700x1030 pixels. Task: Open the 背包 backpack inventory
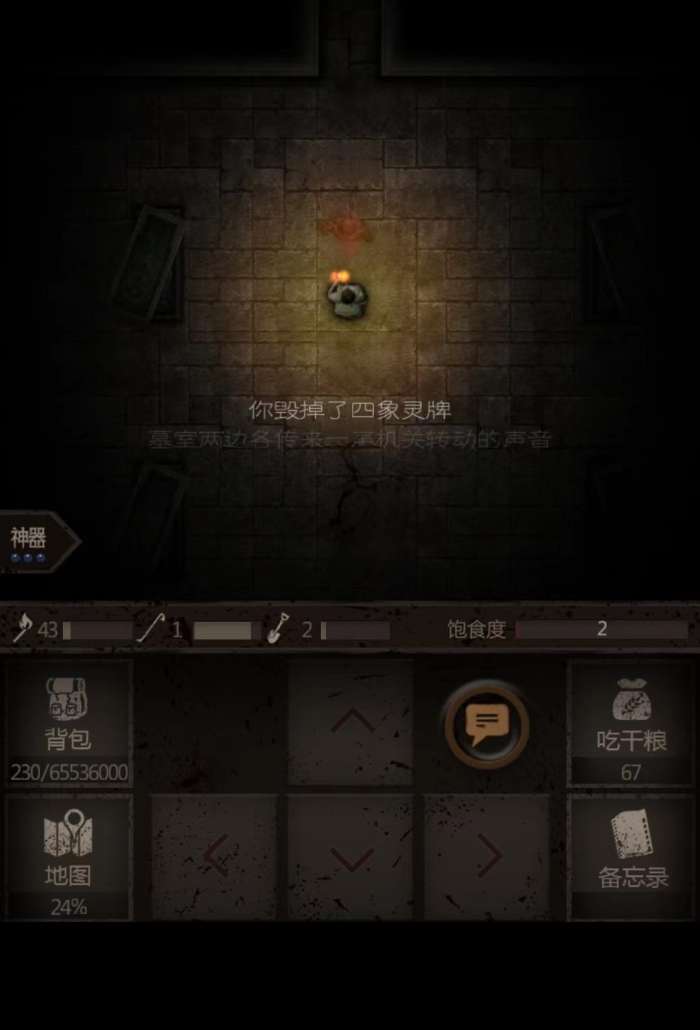click(68, 722)
